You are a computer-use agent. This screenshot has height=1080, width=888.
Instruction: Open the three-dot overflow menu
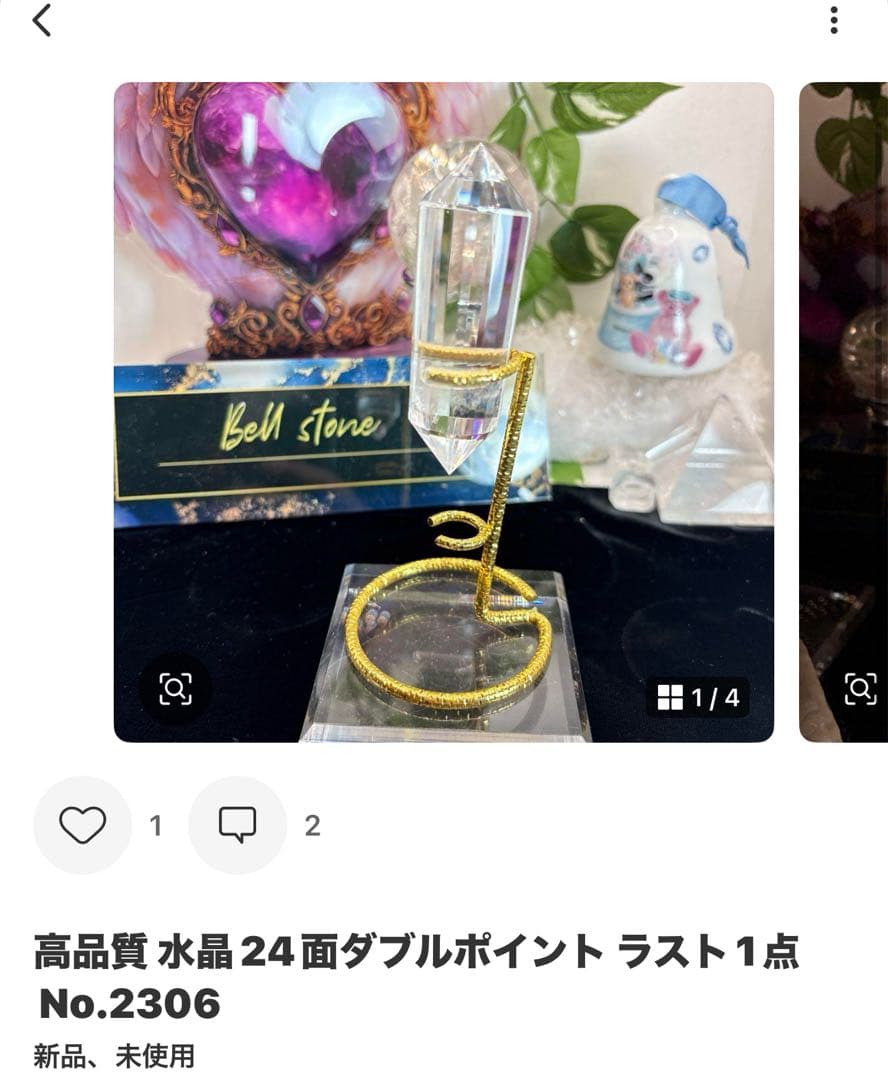[834, 20]
